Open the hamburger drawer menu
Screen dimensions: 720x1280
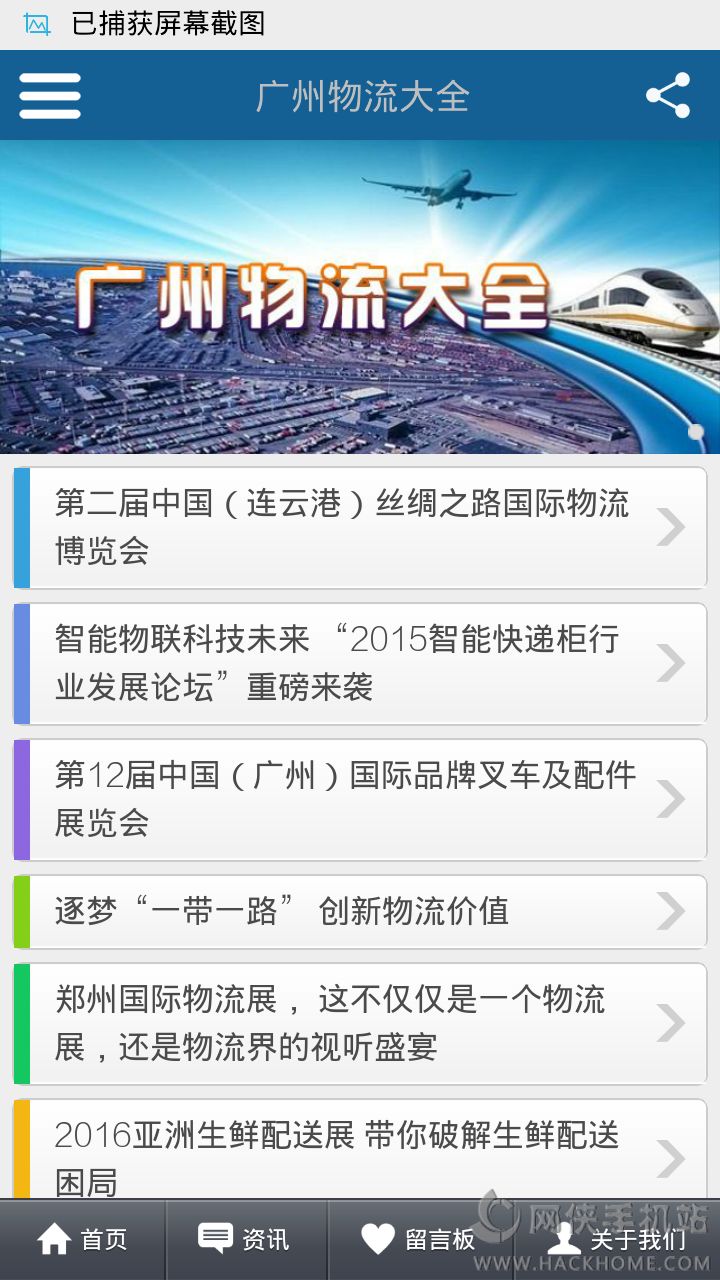(x=50, y=96)
